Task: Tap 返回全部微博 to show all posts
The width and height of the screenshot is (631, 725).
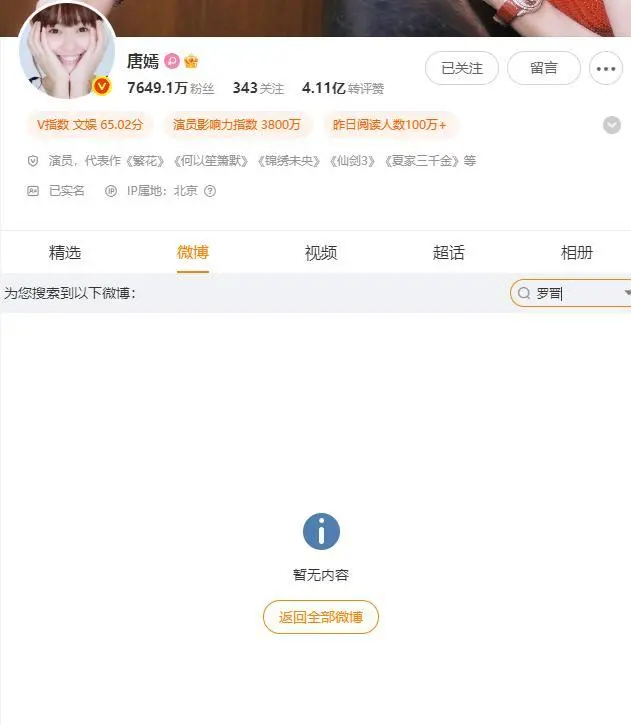Action: coord(321,617)
